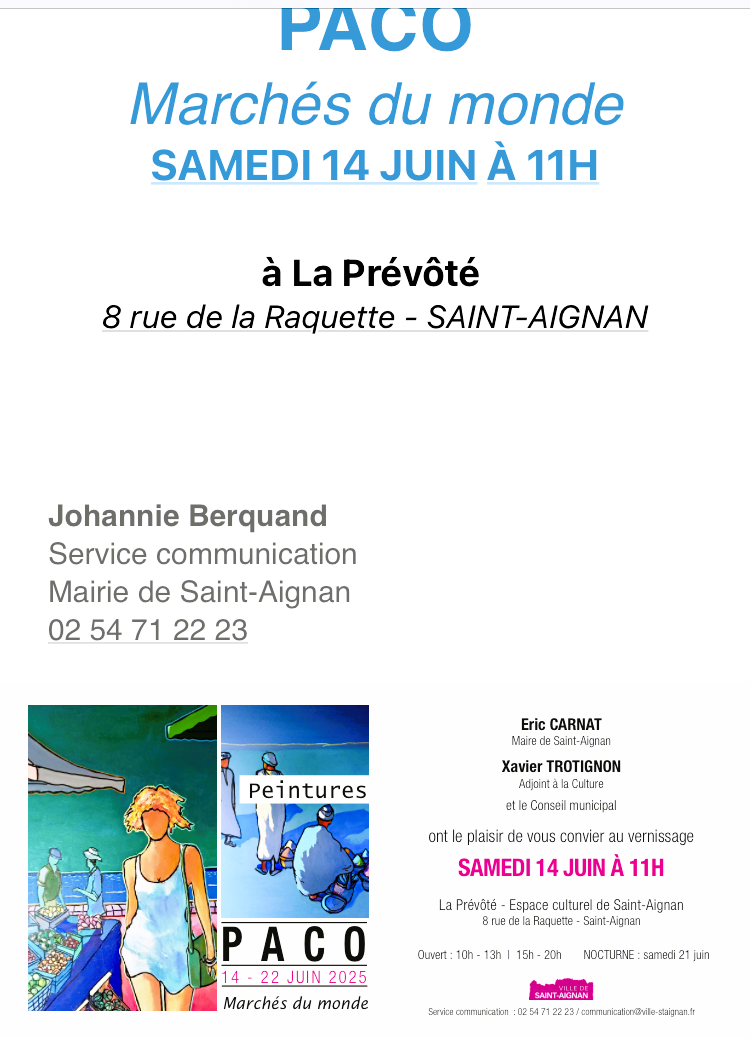Viewport: 750px width, 1038px height.
Task: Open the PACO vernissage invitation image
Action: 375,858
